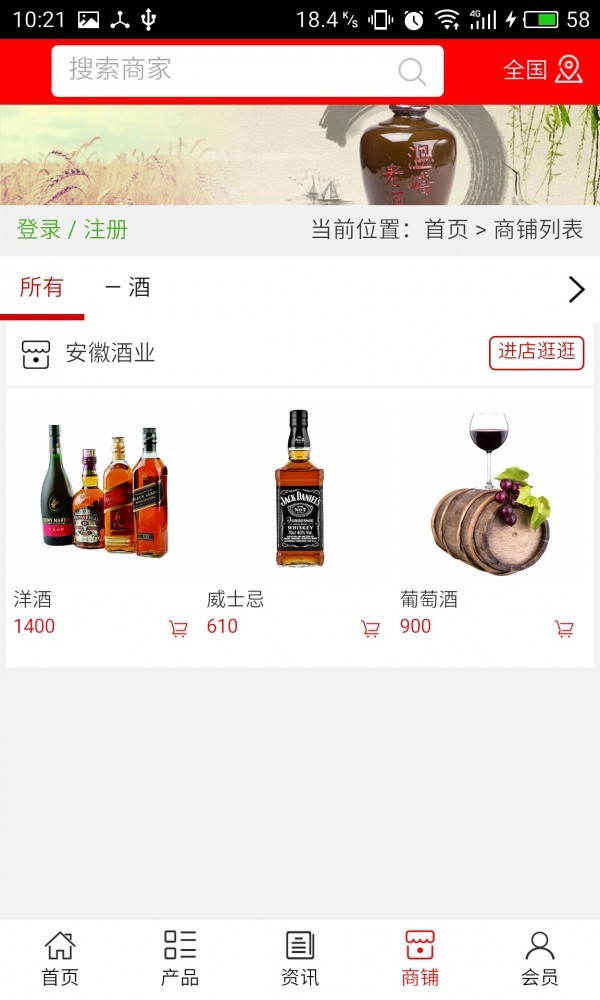Viewport: 600px width, 1000px height.
Task: Go to the 首页 bottom tab
Action: click(60, 958)
